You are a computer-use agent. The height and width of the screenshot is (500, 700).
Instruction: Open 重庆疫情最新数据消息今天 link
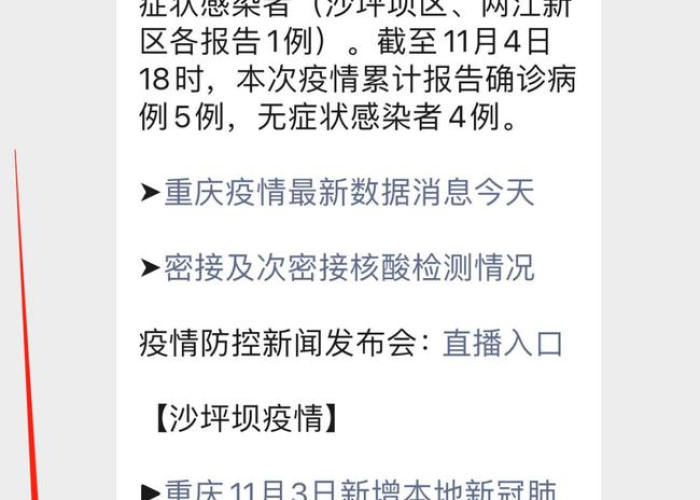click(x=350, y=192)
